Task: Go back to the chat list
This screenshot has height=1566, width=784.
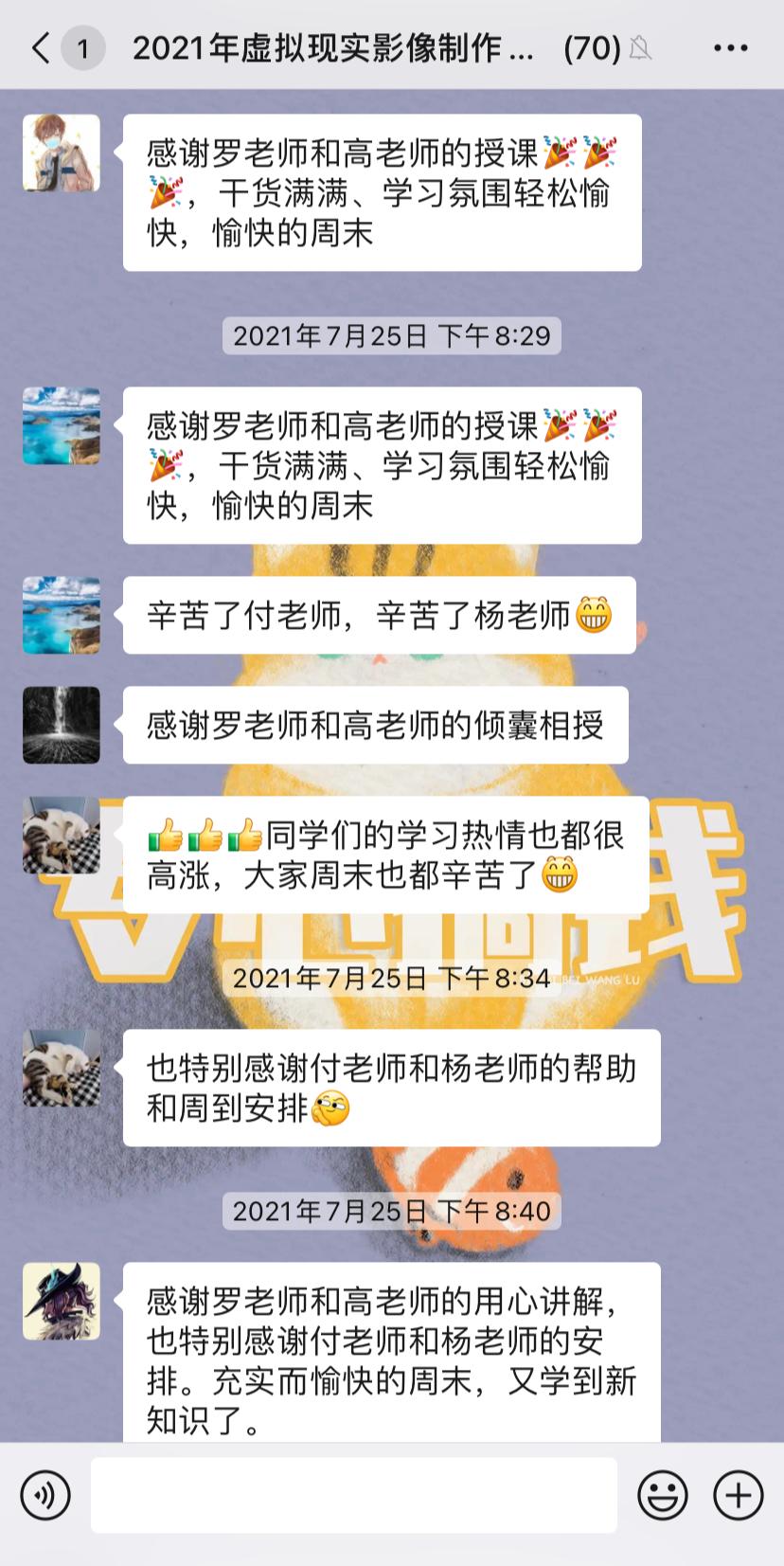Action: pyautogui.click(x=42, y=47)
